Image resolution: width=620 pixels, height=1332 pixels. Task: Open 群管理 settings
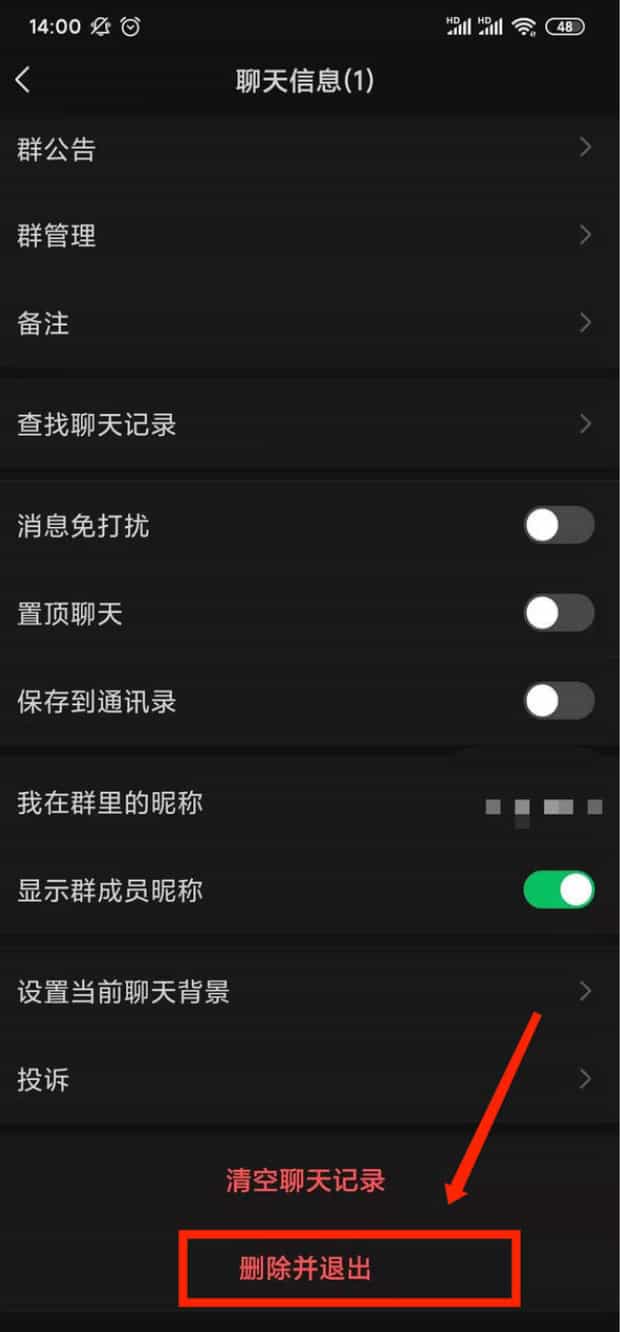pyautogui.click(x=310, y=236)
